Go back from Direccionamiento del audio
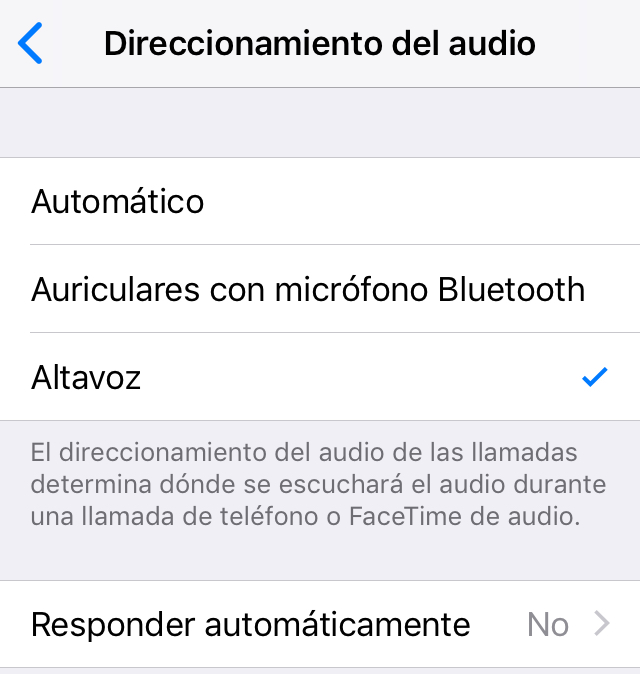Image resolution: width=640 pixels, height=674 pixels. pos(32,44)
